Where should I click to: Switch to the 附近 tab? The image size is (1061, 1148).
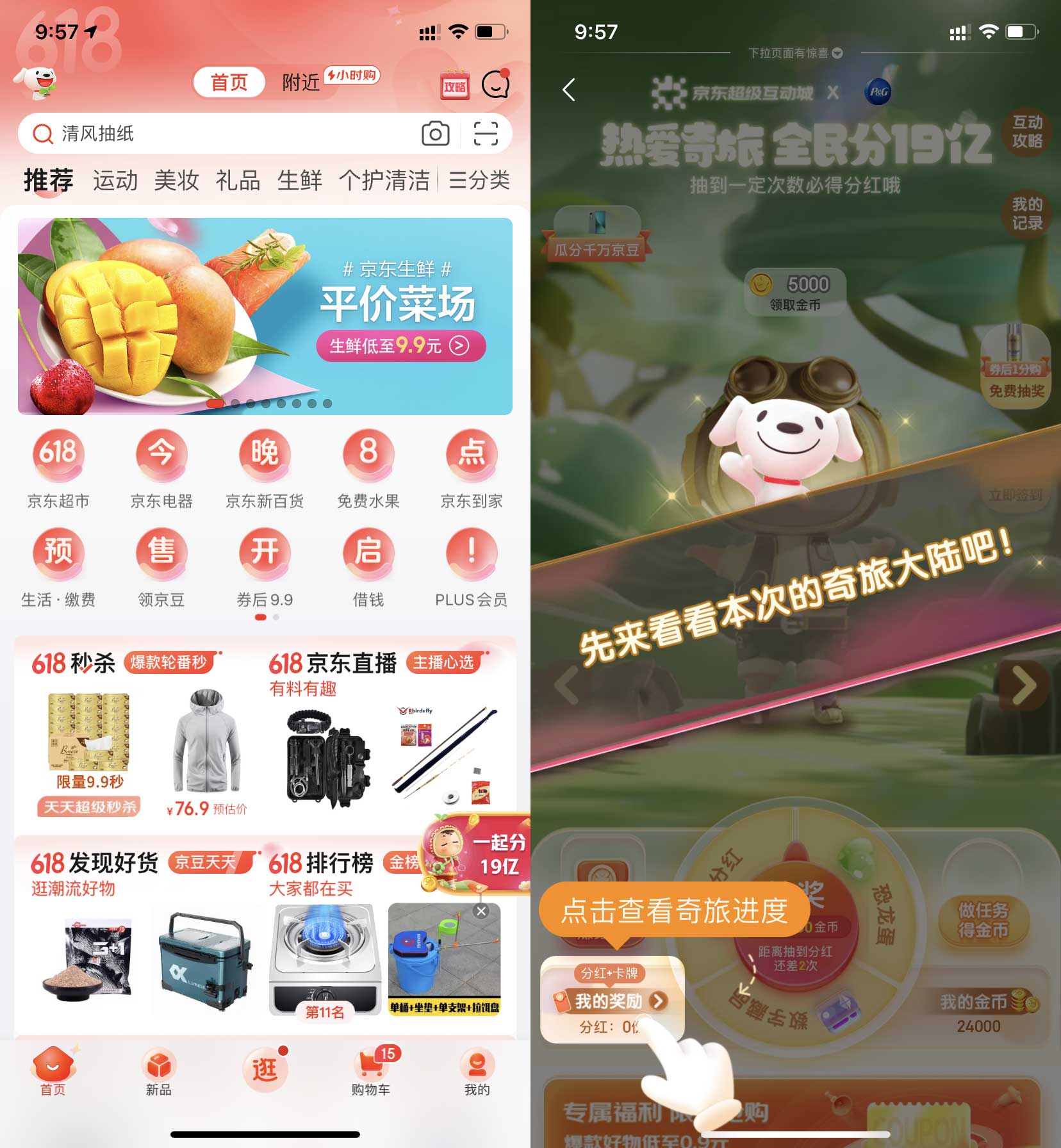click(x=301, y=83)
